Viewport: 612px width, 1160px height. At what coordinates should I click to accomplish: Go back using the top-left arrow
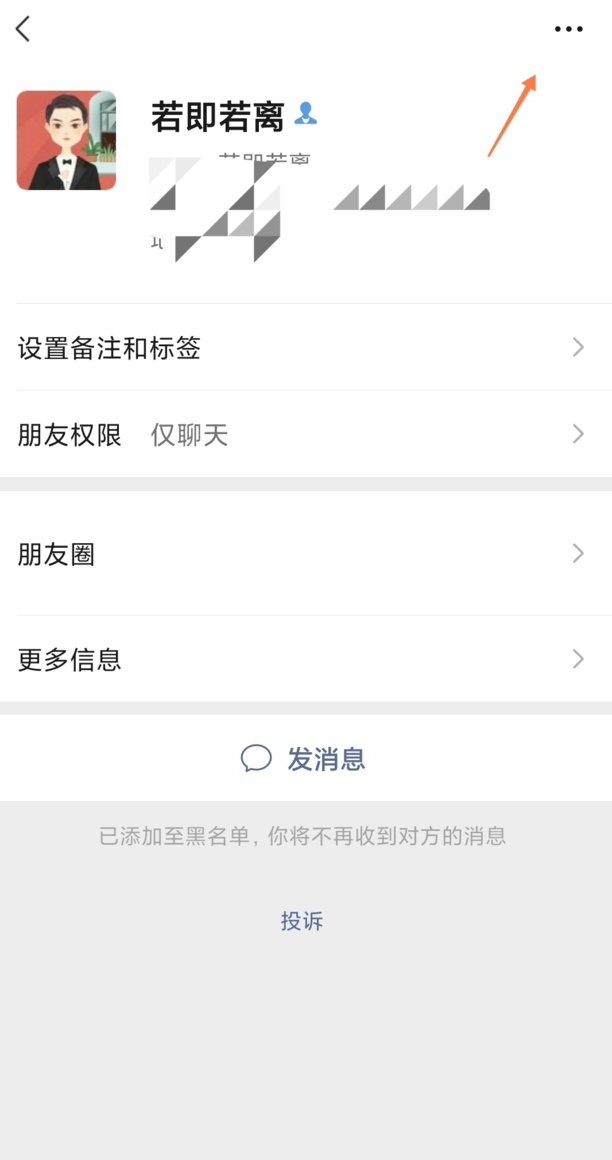[x=23, y=29]
